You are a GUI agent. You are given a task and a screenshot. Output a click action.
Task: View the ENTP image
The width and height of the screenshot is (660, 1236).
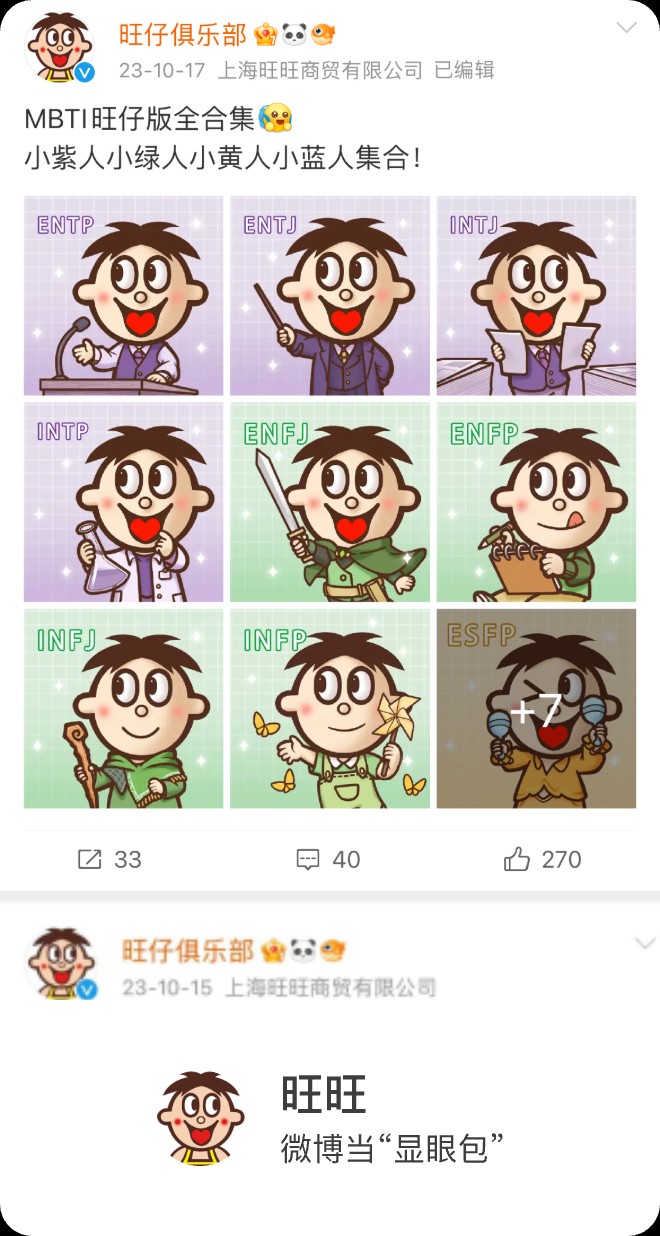[124, 295]
